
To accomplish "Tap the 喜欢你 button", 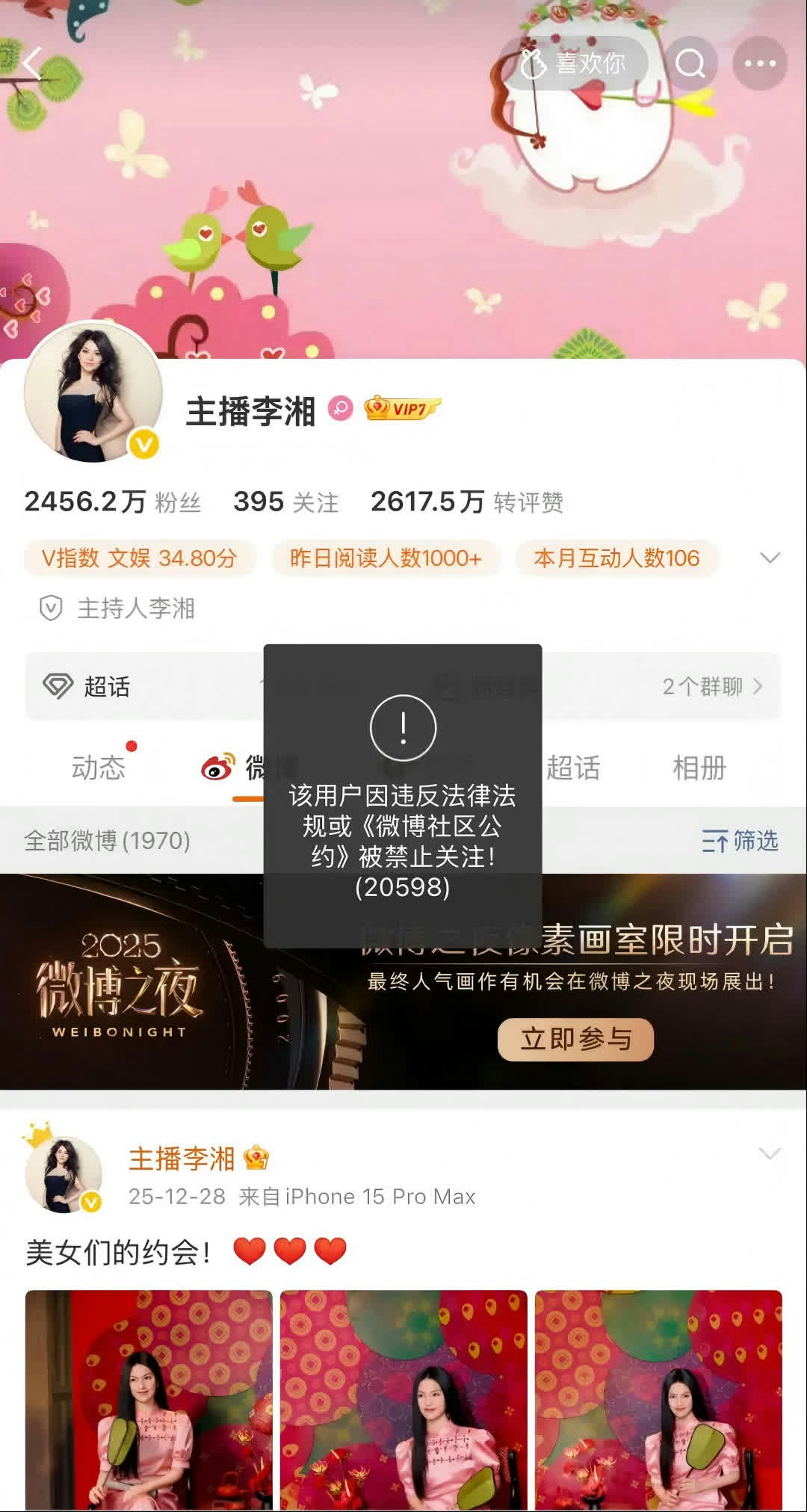I will tap(574, 64).
